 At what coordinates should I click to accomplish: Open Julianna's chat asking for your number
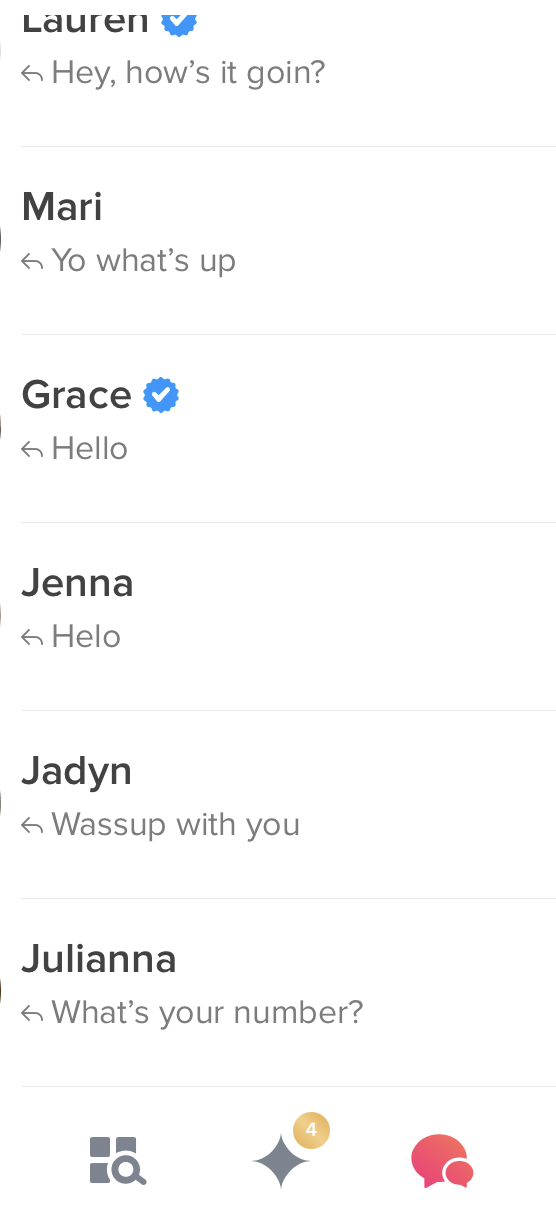click(278, 993)
